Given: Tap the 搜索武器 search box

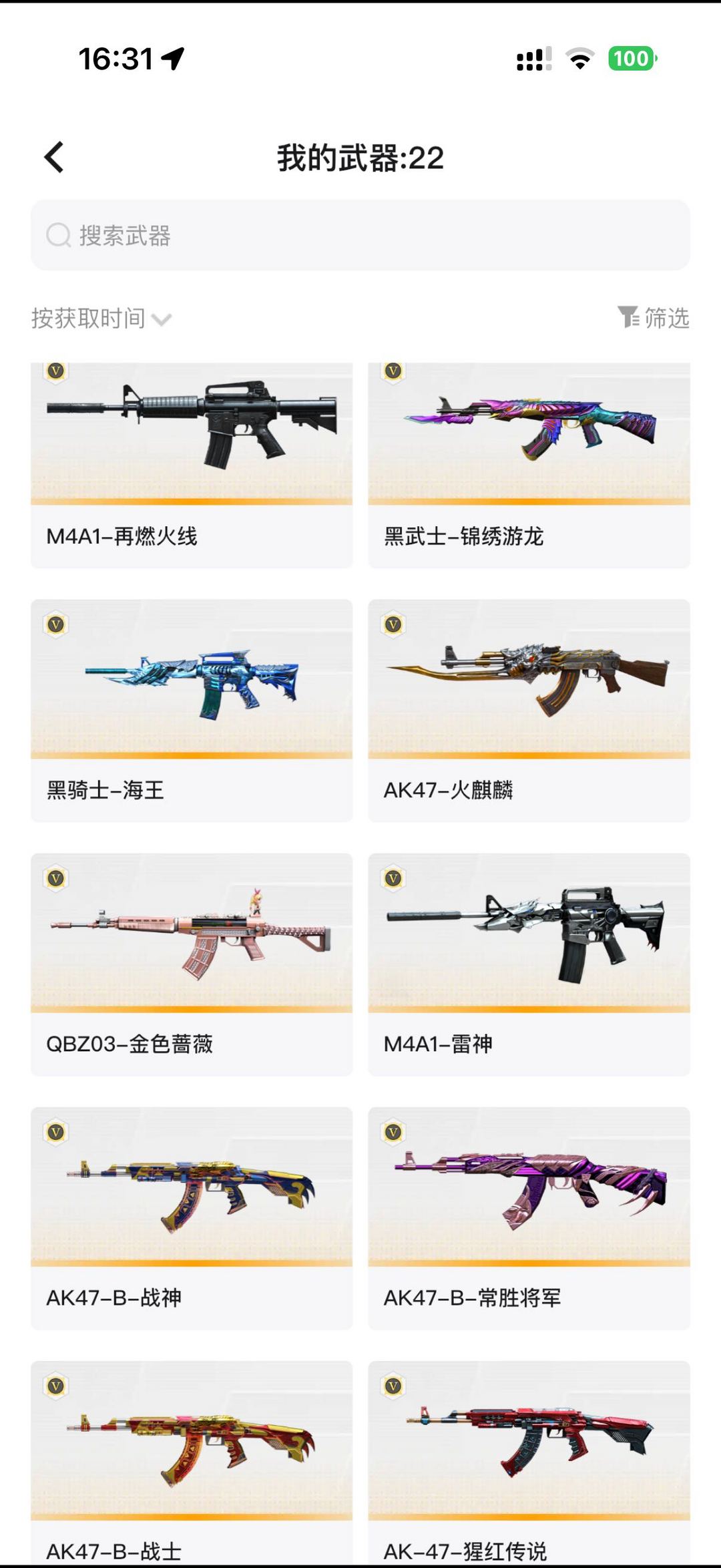Looking at the screenshot, I should [x=360, y=235].
